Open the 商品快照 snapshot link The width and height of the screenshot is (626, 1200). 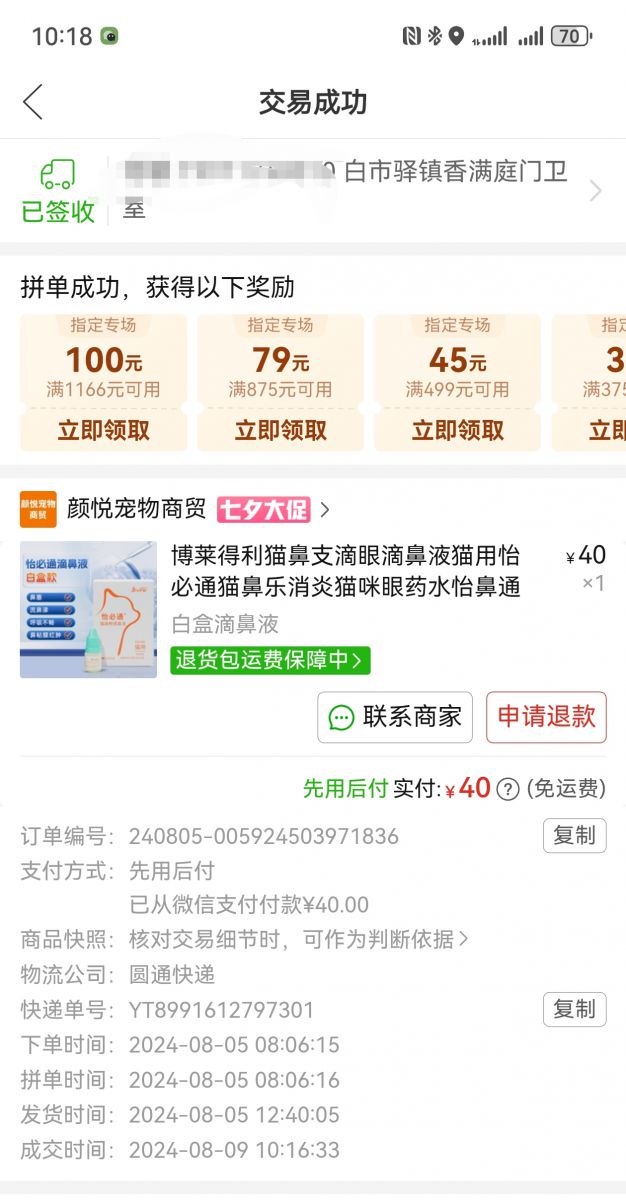(x=298, y=940)
